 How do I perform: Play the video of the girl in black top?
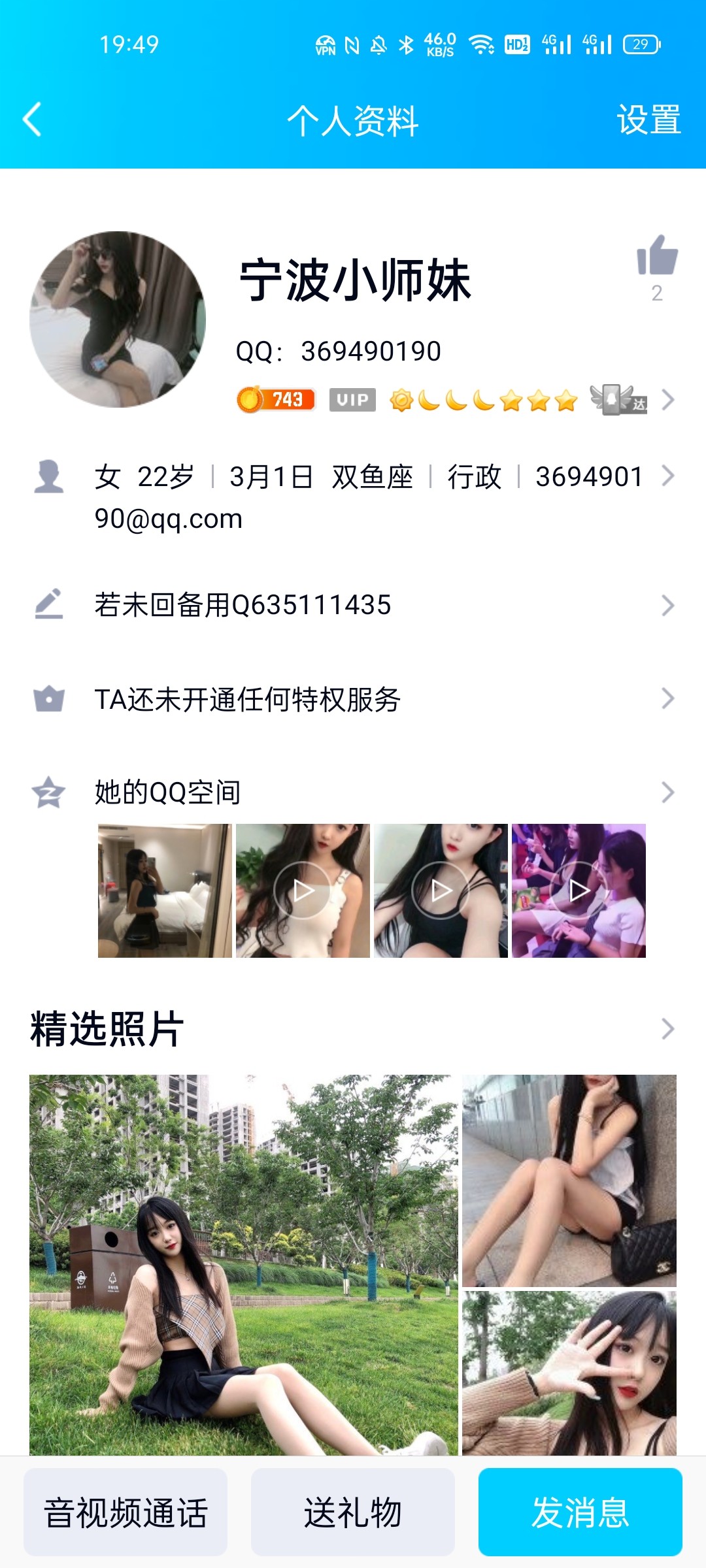[442, 889]
